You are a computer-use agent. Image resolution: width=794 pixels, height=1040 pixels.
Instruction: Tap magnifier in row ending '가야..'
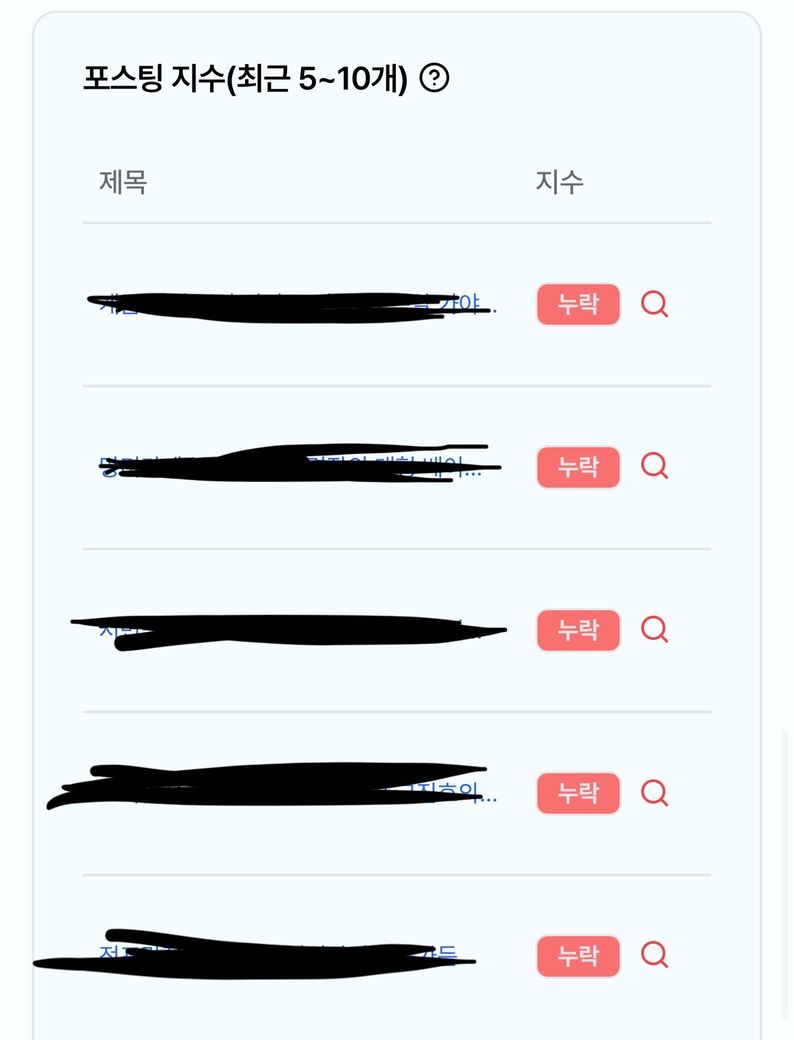click(654, 304)
